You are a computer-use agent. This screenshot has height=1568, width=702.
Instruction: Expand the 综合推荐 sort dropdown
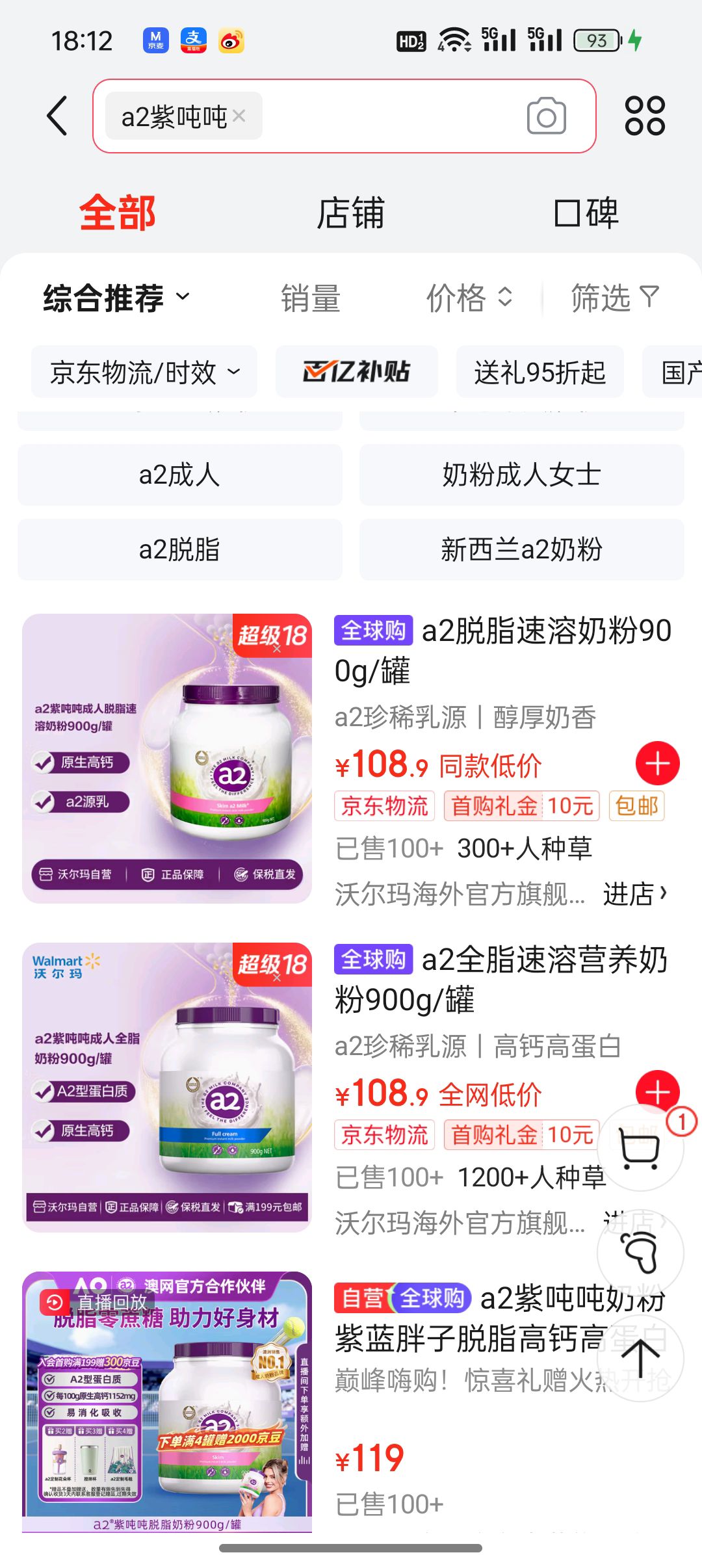click(117, 298)
